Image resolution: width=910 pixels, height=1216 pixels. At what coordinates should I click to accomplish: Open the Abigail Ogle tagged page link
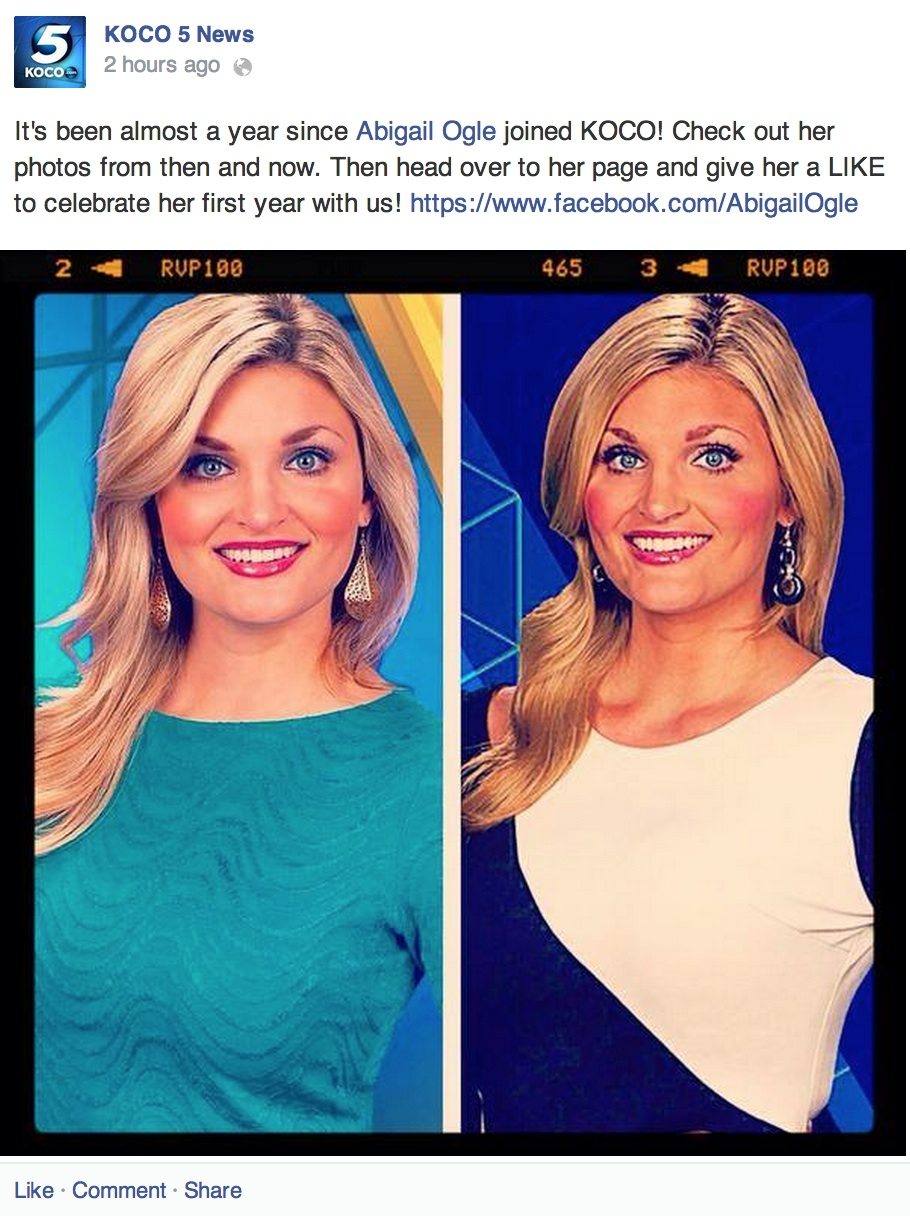pos(426,132)
